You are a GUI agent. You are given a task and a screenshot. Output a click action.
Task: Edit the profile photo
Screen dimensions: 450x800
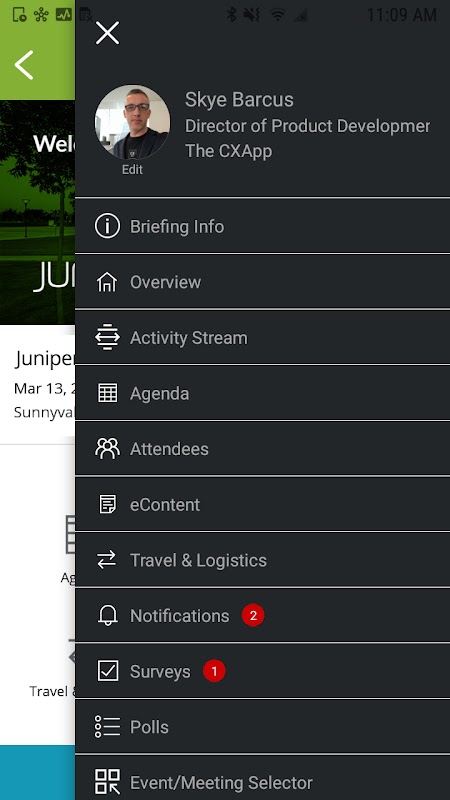[x=132, y=169]
